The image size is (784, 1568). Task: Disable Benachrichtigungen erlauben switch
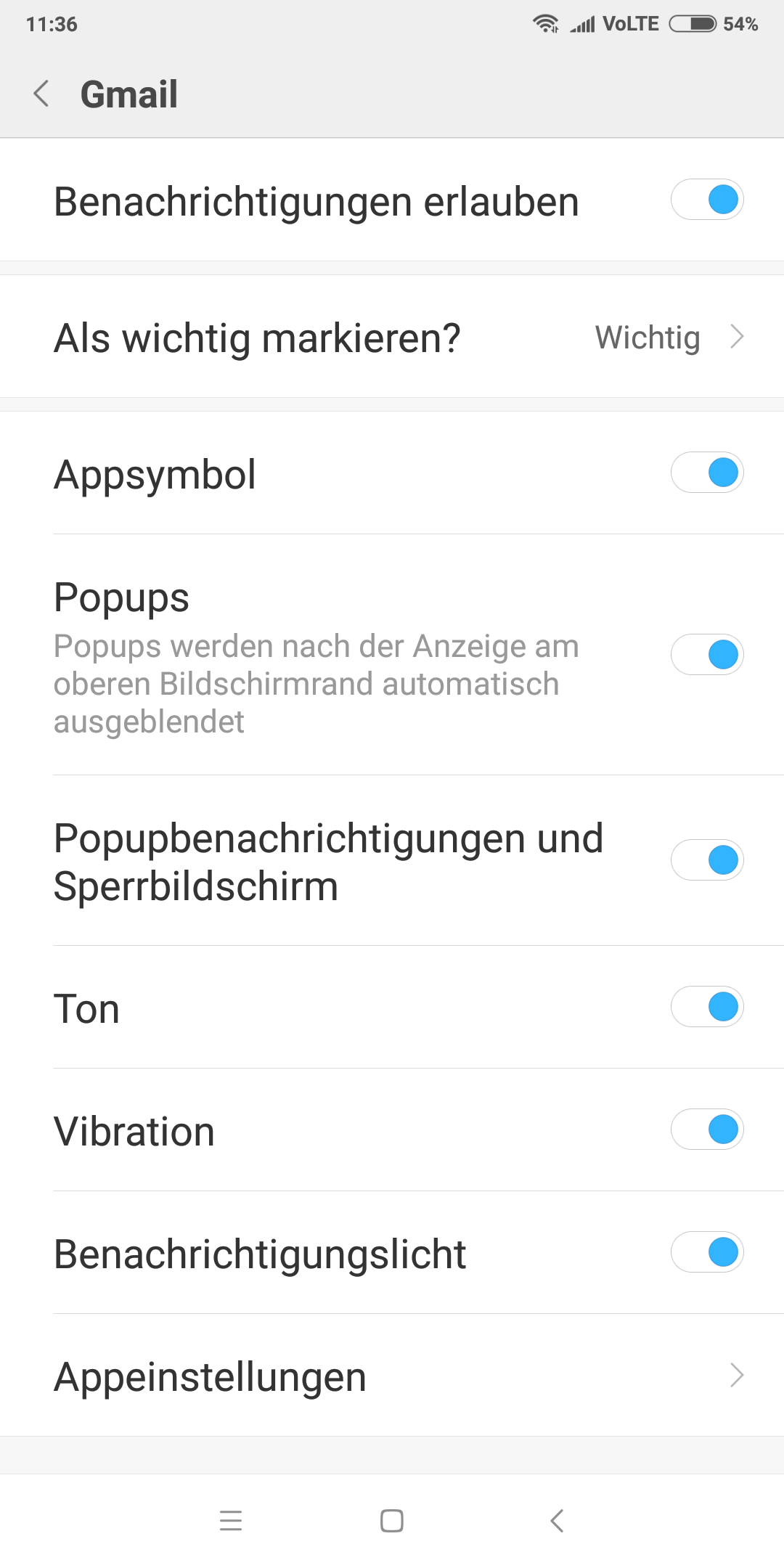pyautogui.click(x=707, y=200)
